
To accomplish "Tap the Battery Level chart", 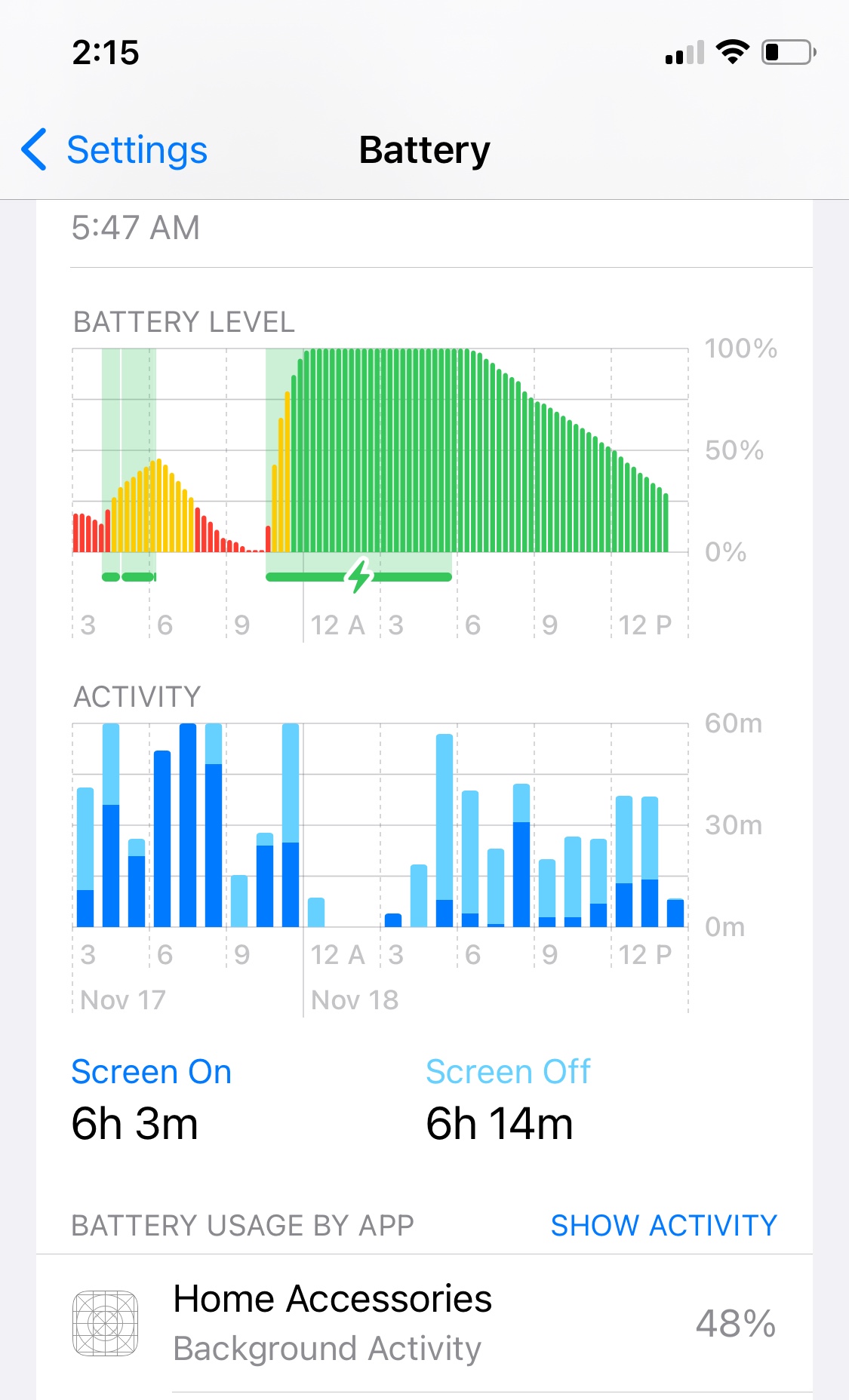I will (x=380, y=453).
